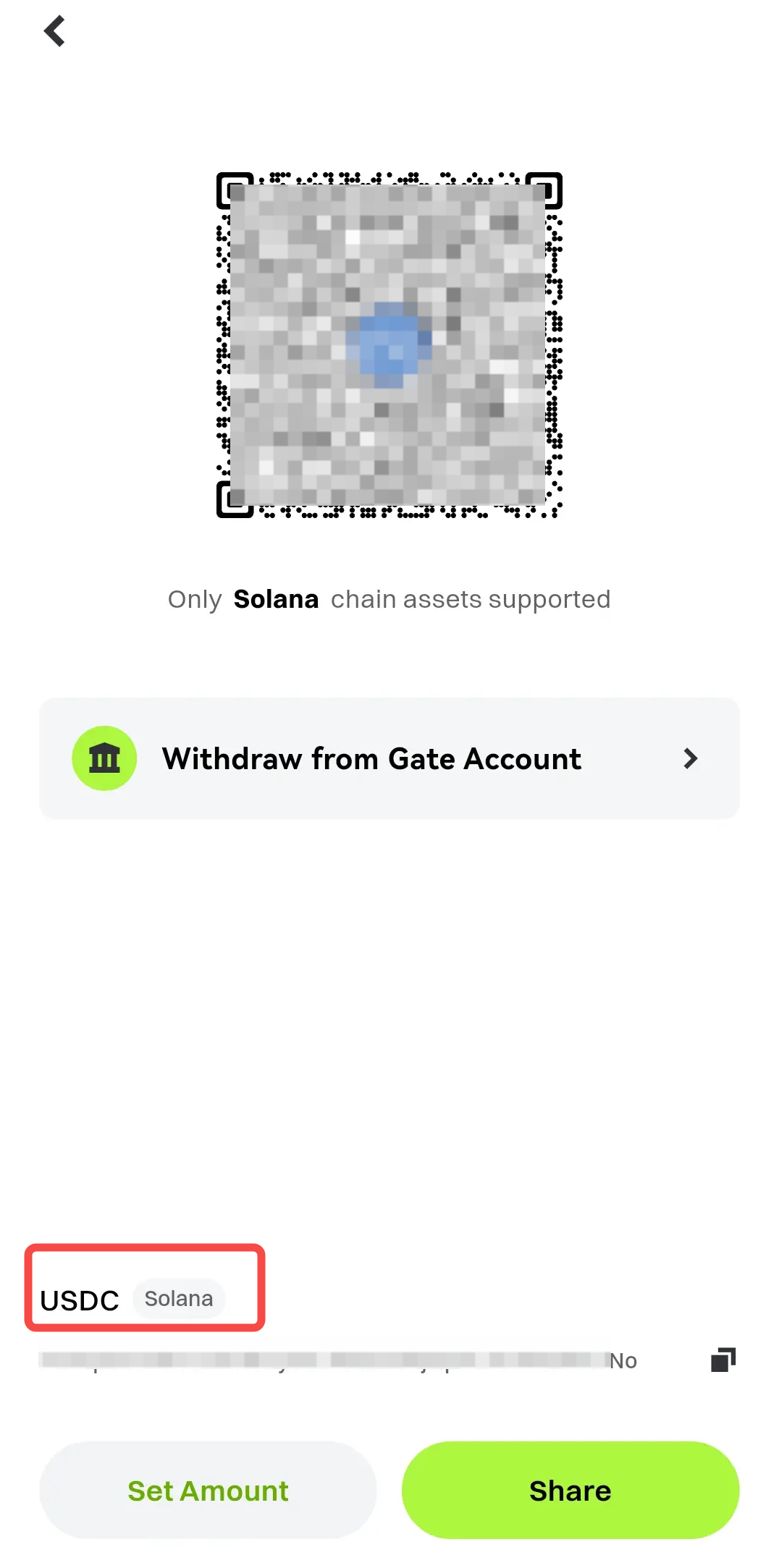Open Withdraw from Gate Account
779x1568 pixels.
pyautogui.click(x=389, y=758)
